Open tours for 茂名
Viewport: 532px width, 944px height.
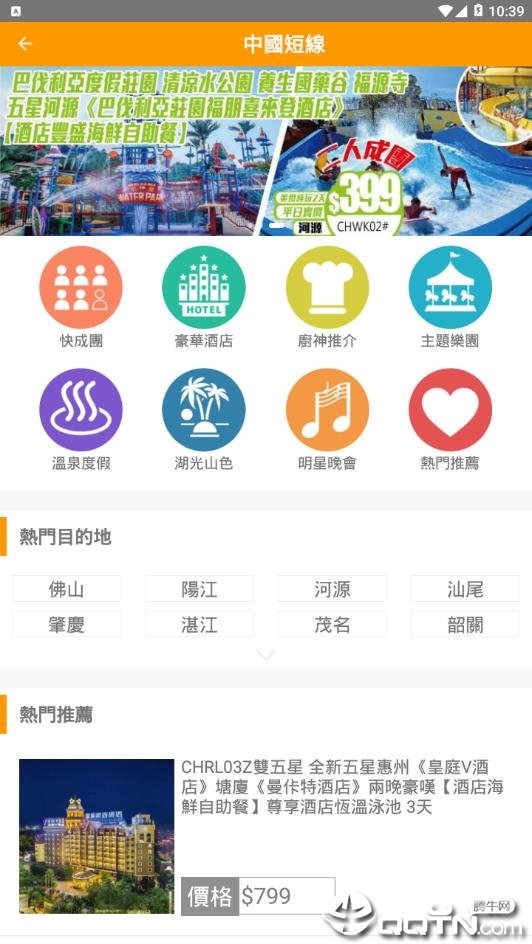(x=332, y=624)
